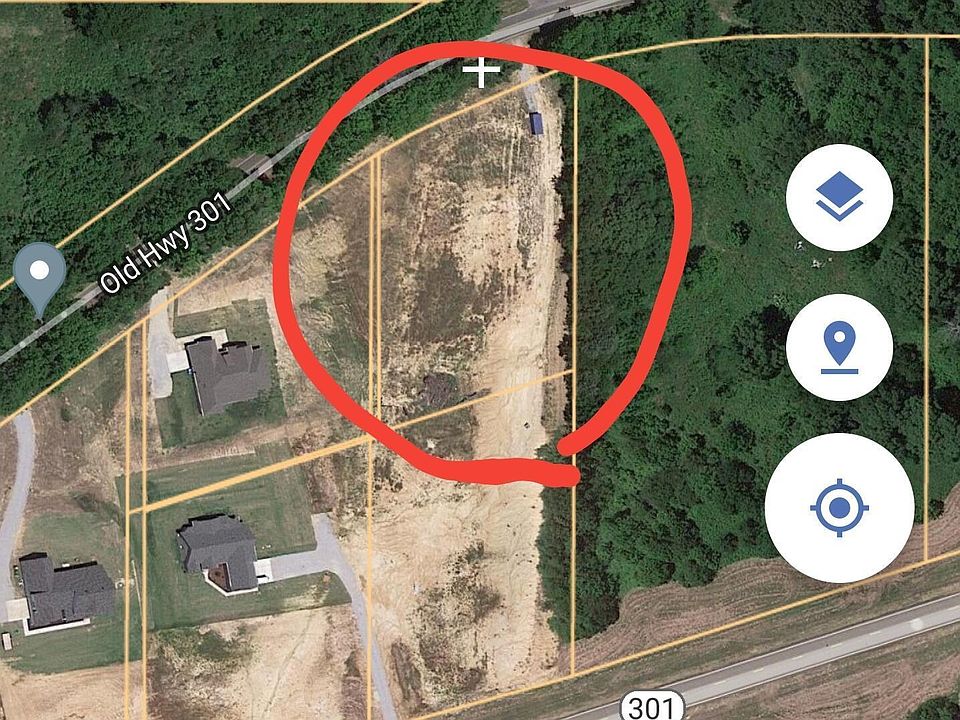
Task: Open the map layers button
Action: [x=839, y=197]
